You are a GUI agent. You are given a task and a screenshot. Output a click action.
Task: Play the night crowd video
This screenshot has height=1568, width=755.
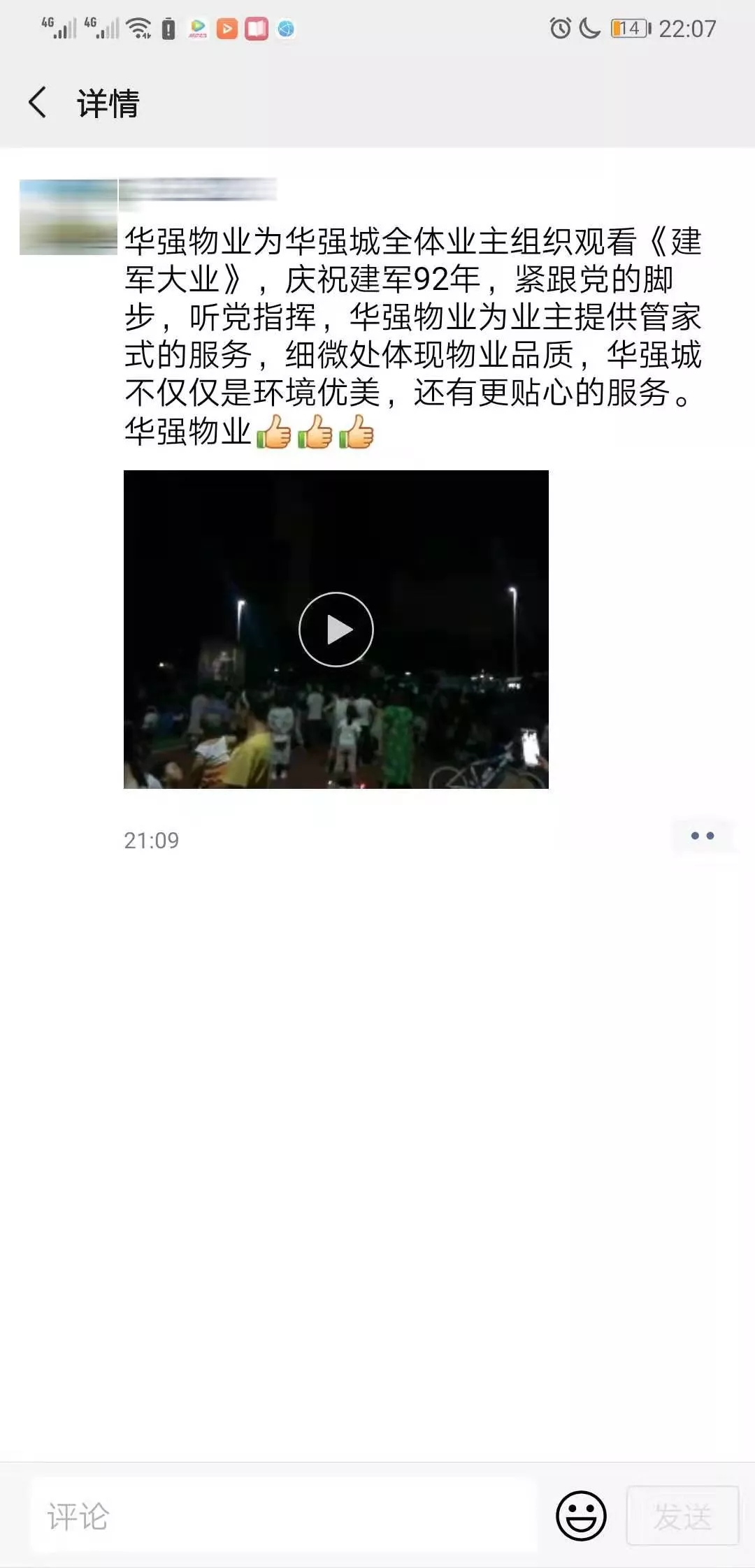click(336, 629)
